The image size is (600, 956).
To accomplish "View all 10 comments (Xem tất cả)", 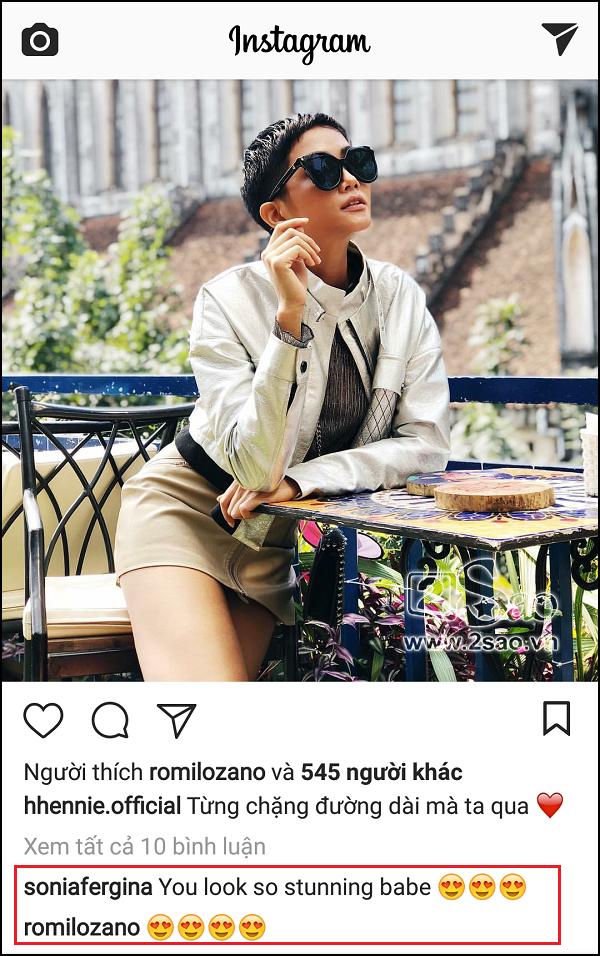I will 144,846.
